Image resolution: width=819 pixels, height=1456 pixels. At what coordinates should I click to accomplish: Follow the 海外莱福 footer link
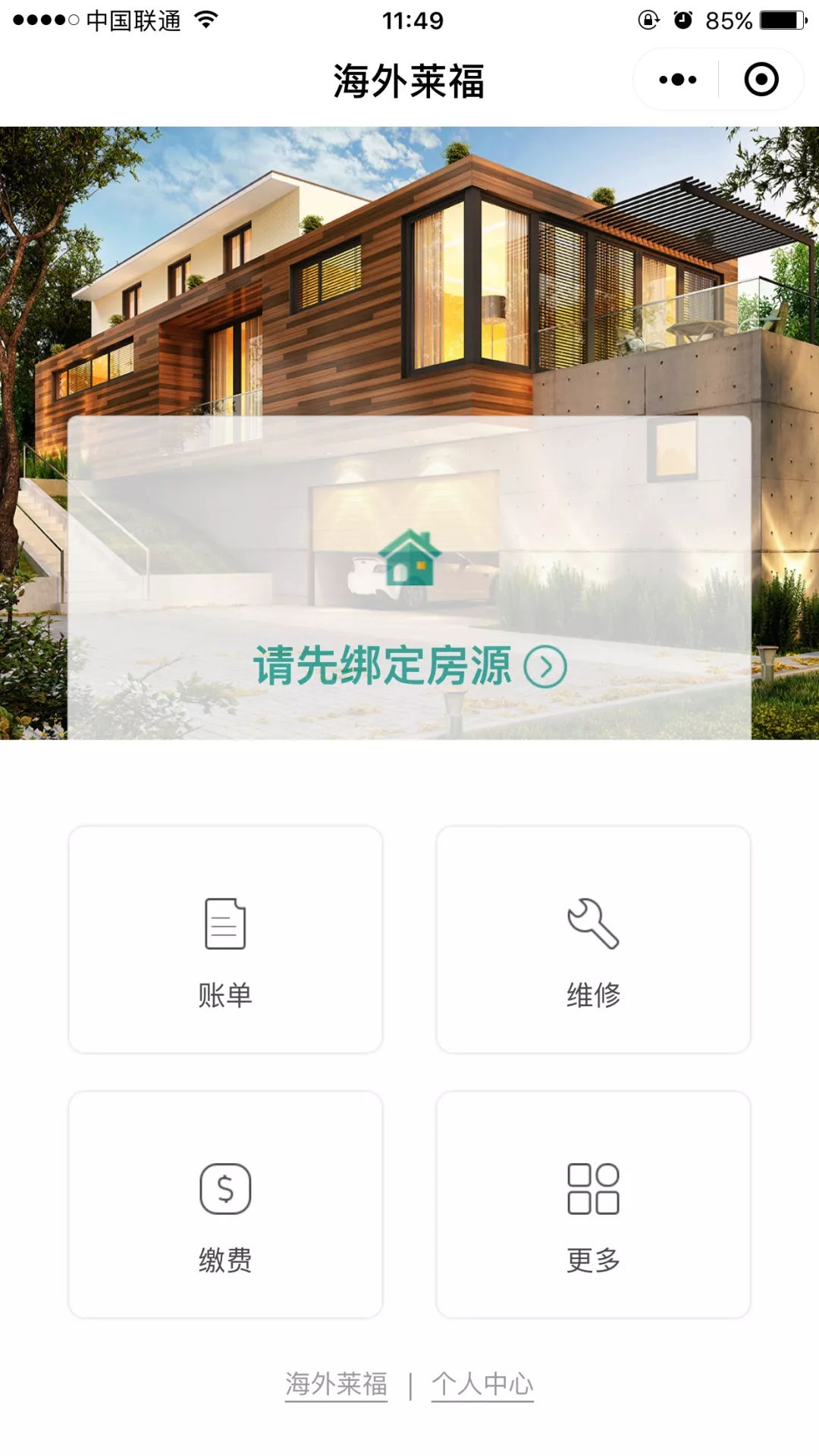(x=336, y=1384)
